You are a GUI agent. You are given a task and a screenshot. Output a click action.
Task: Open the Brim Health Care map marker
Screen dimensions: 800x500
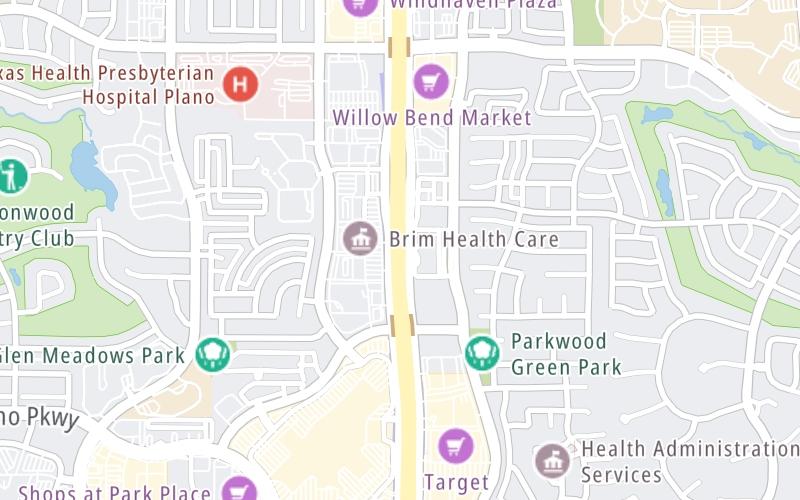pos(360,239)
